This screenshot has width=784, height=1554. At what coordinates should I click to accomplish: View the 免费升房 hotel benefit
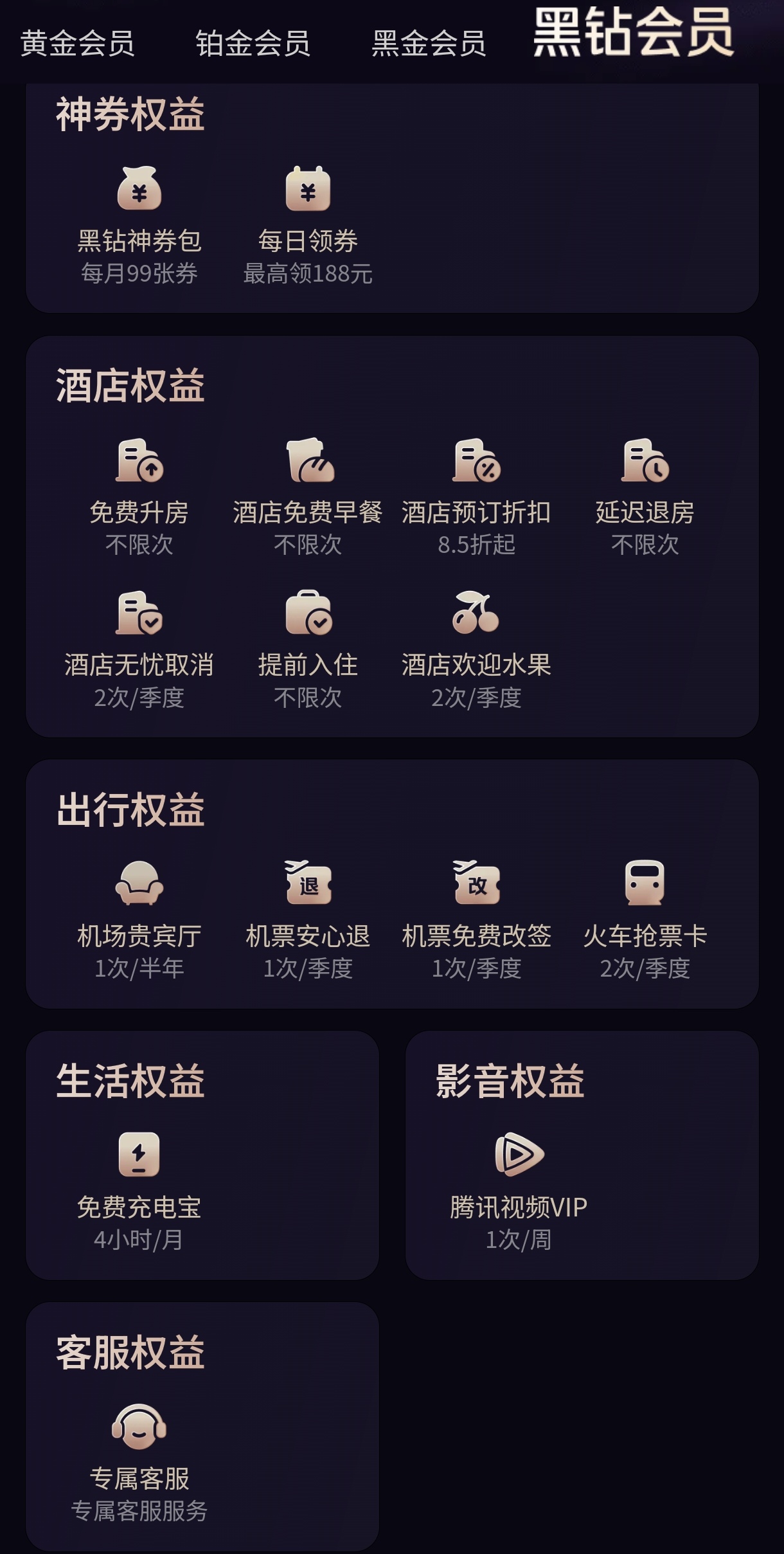click(139, 497)
